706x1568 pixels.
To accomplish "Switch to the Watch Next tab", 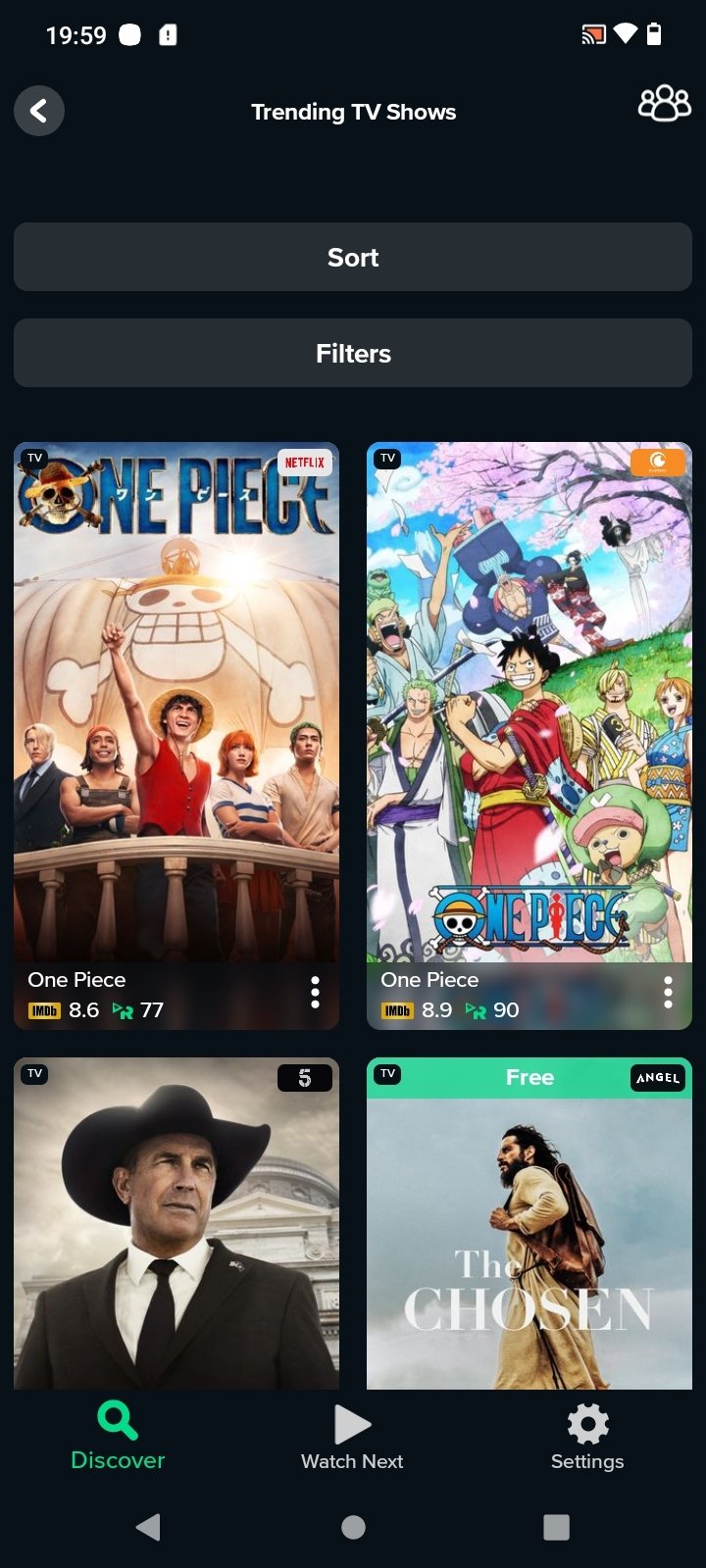I will coord(352,1437).
